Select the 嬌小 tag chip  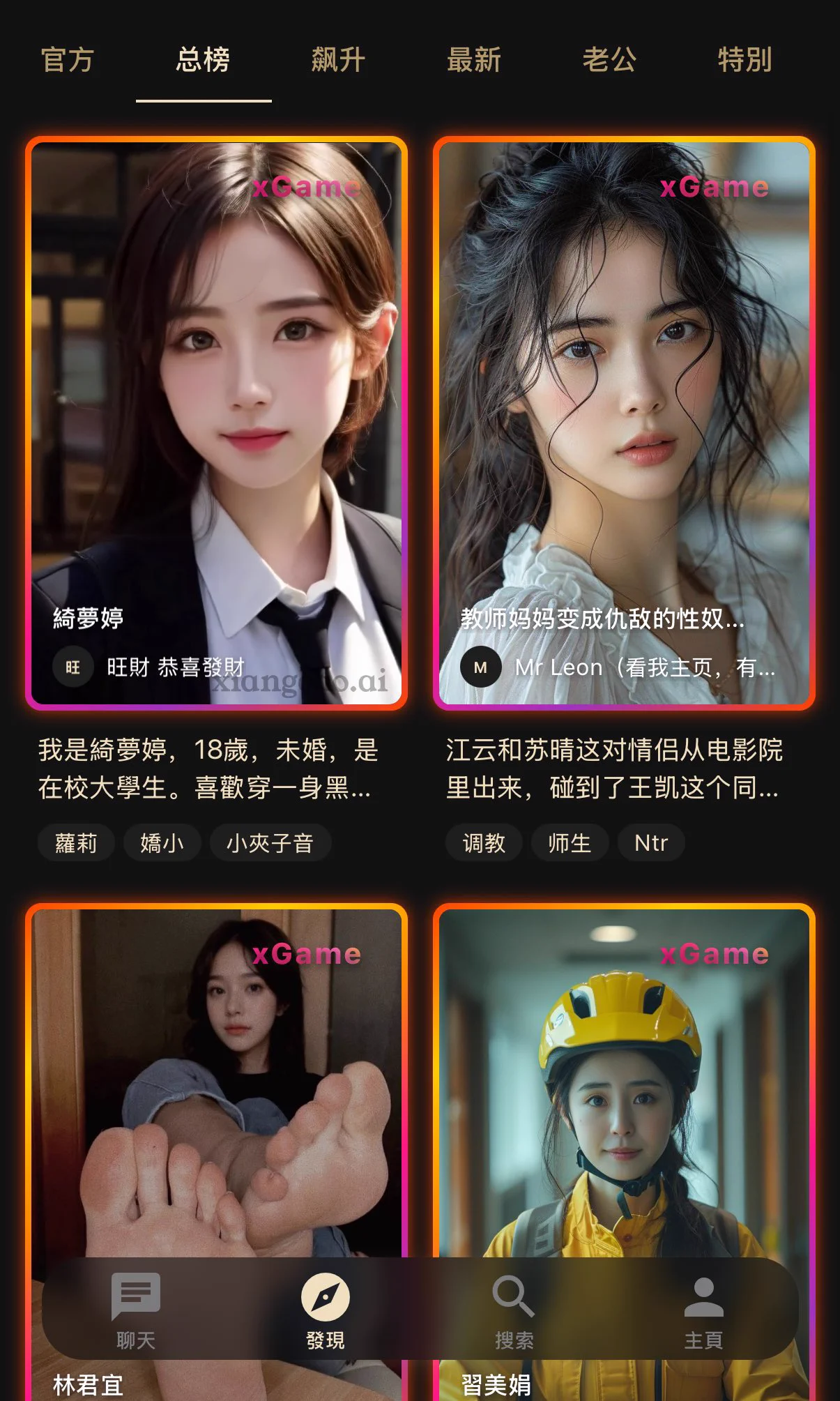pyautogui.click(x=162, y=843)
